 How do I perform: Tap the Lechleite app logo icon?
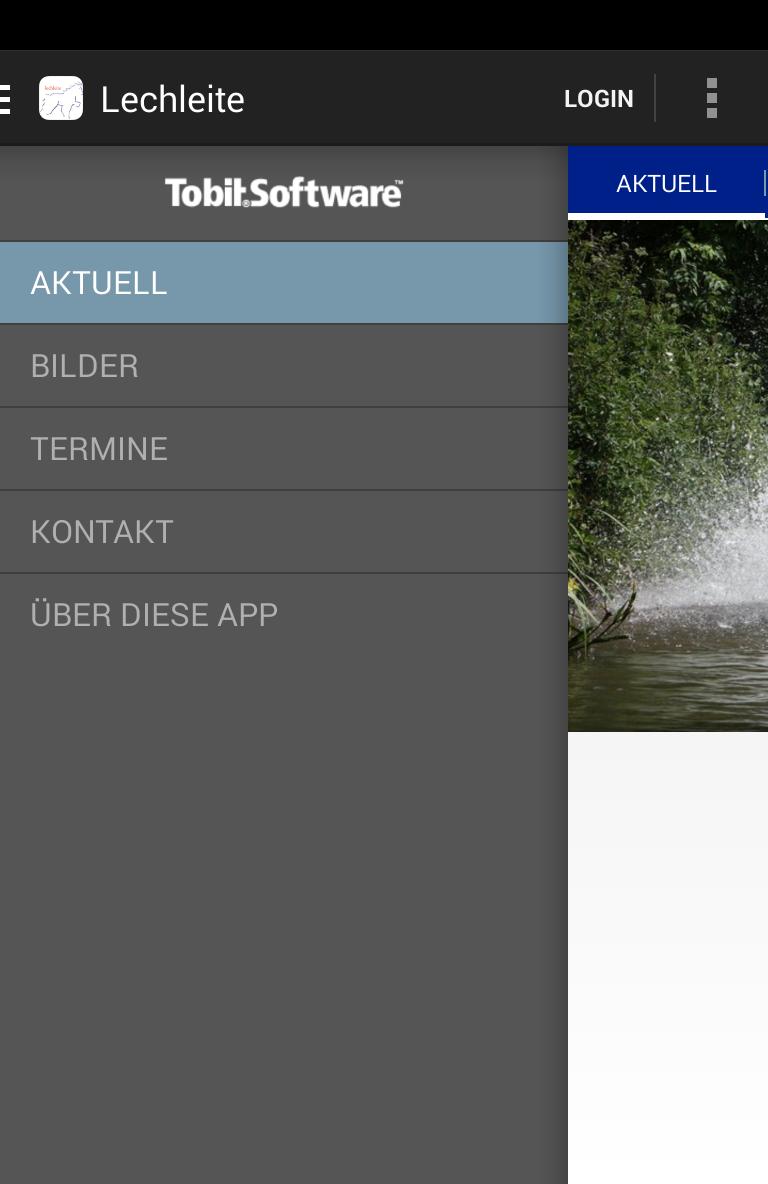tap(60, 98)
